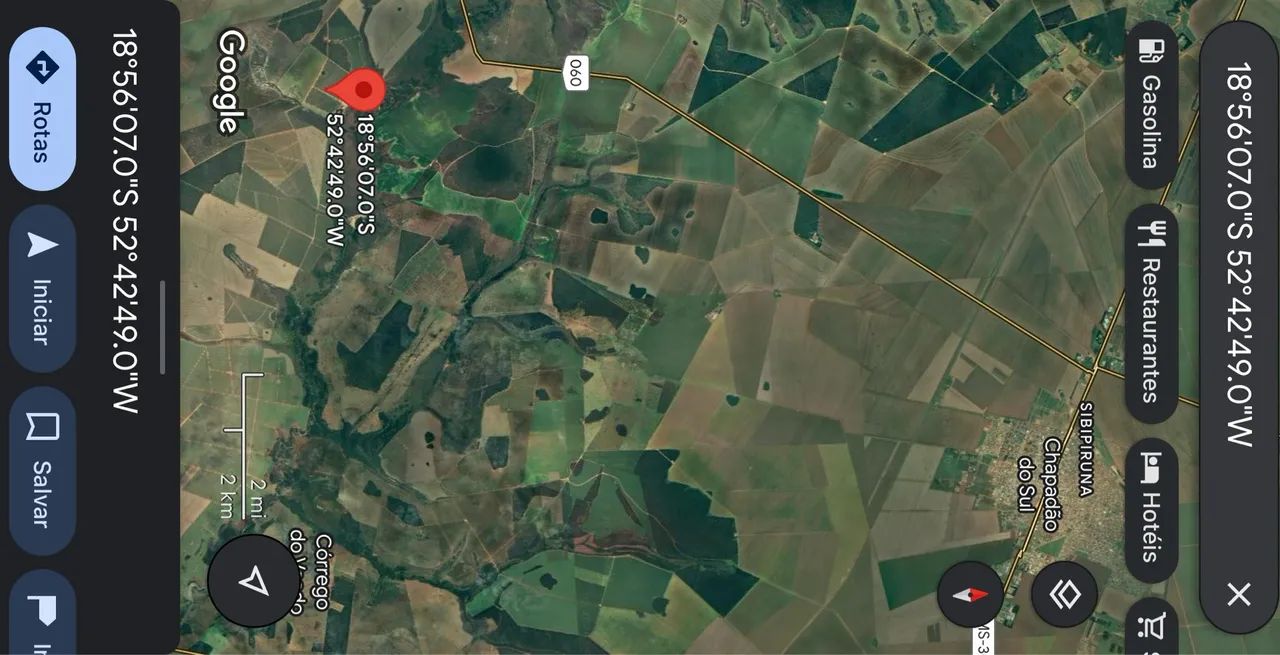Open the shopping chip with cart icon
The height and width of the screenshot is (655, 1280).
[1152, 628]
